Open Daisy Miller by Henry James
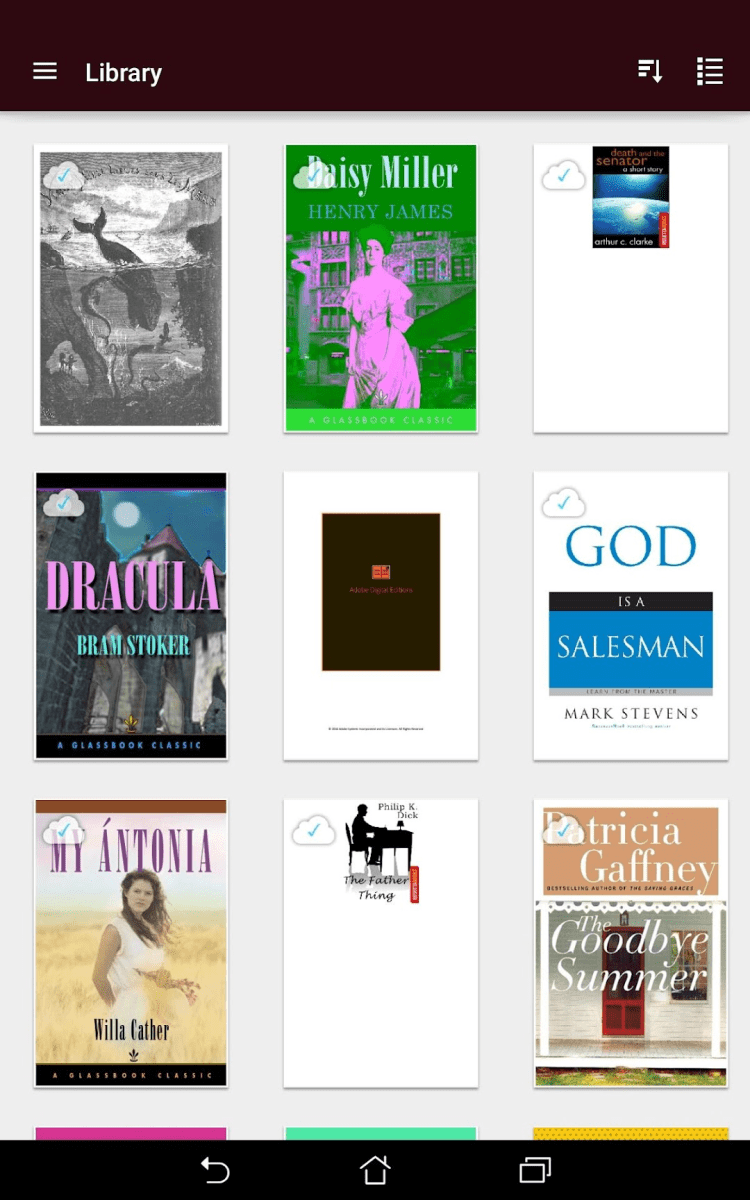This screenshot has width=750, height=1200. (380, 288)
